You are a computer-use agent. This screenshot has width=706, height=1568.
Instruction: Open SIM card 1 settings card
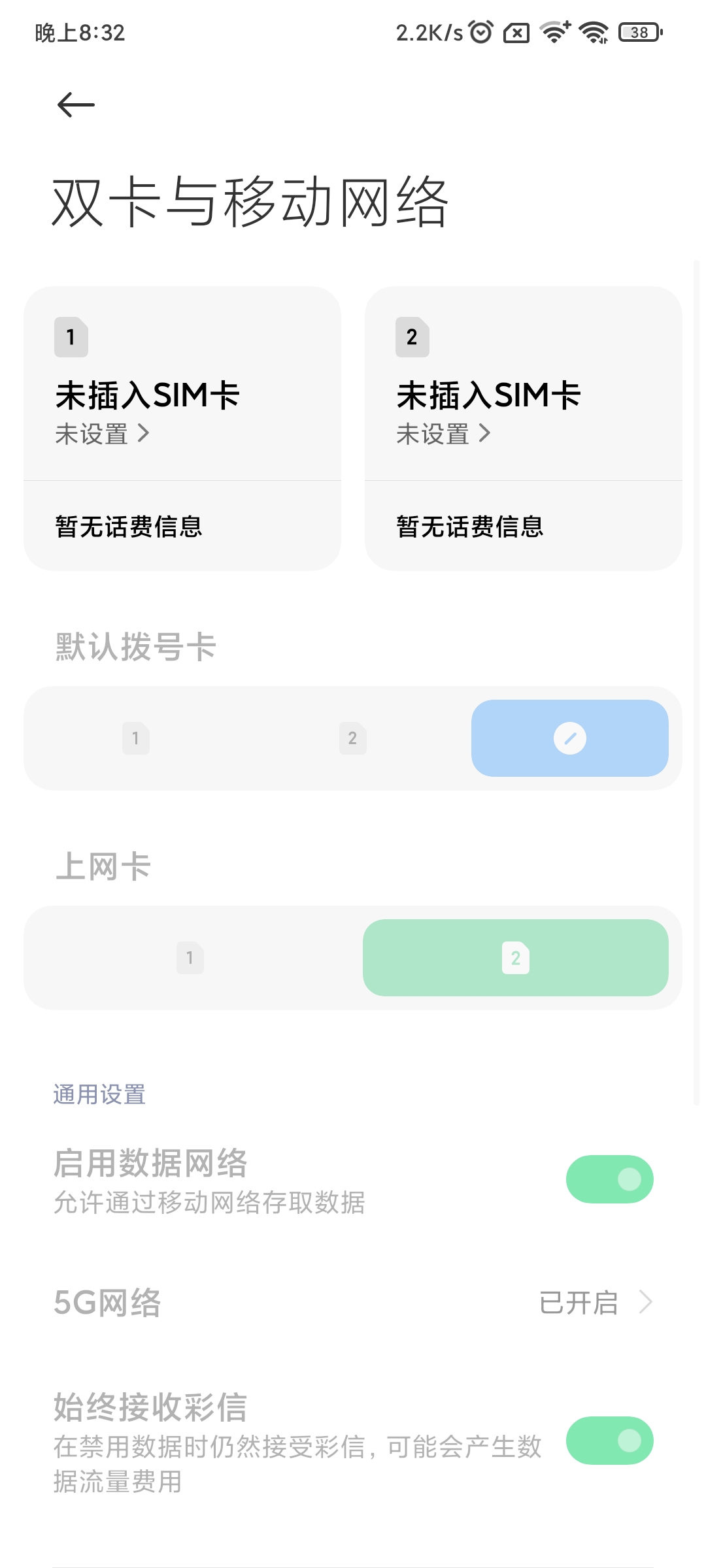(182, 385)
